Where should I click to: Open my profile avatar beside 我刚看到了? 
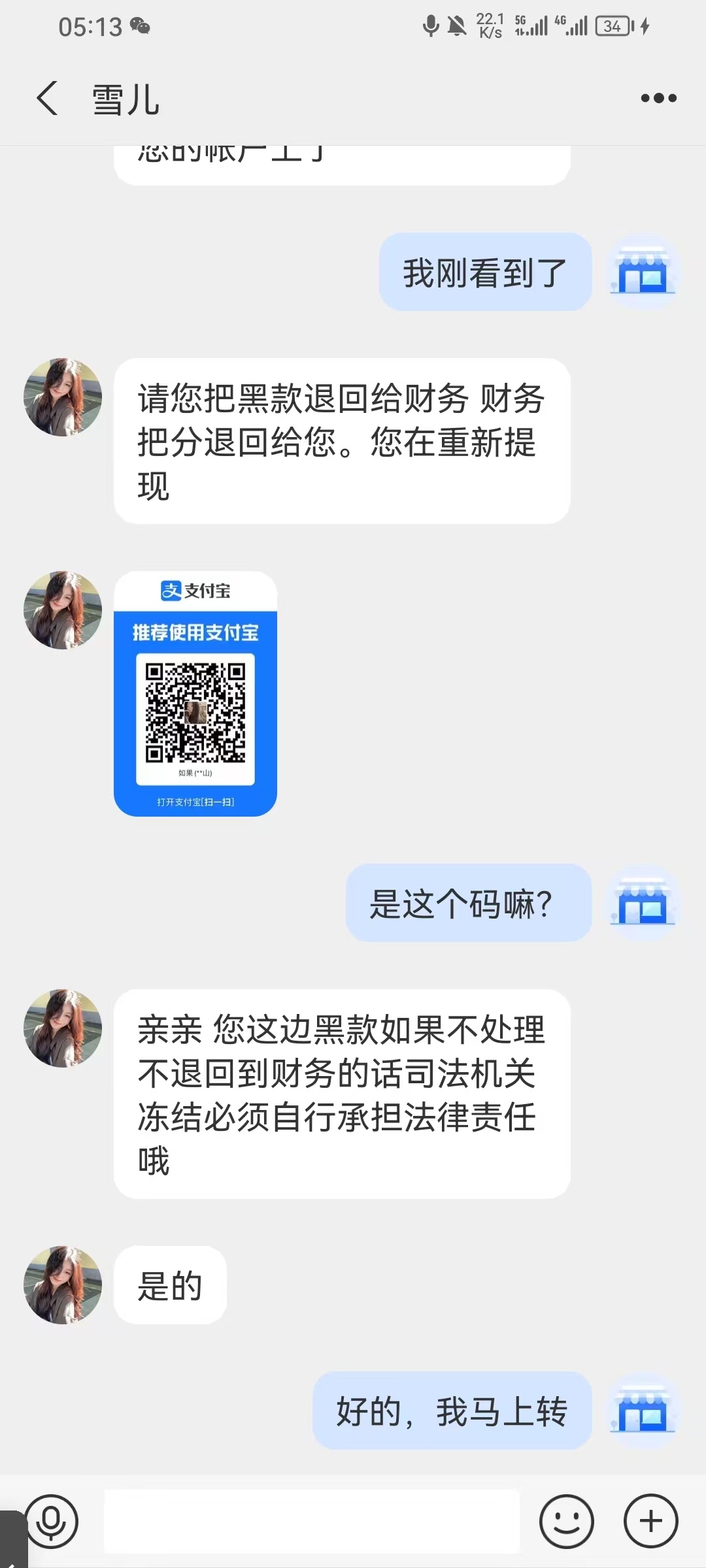[643, 272]
